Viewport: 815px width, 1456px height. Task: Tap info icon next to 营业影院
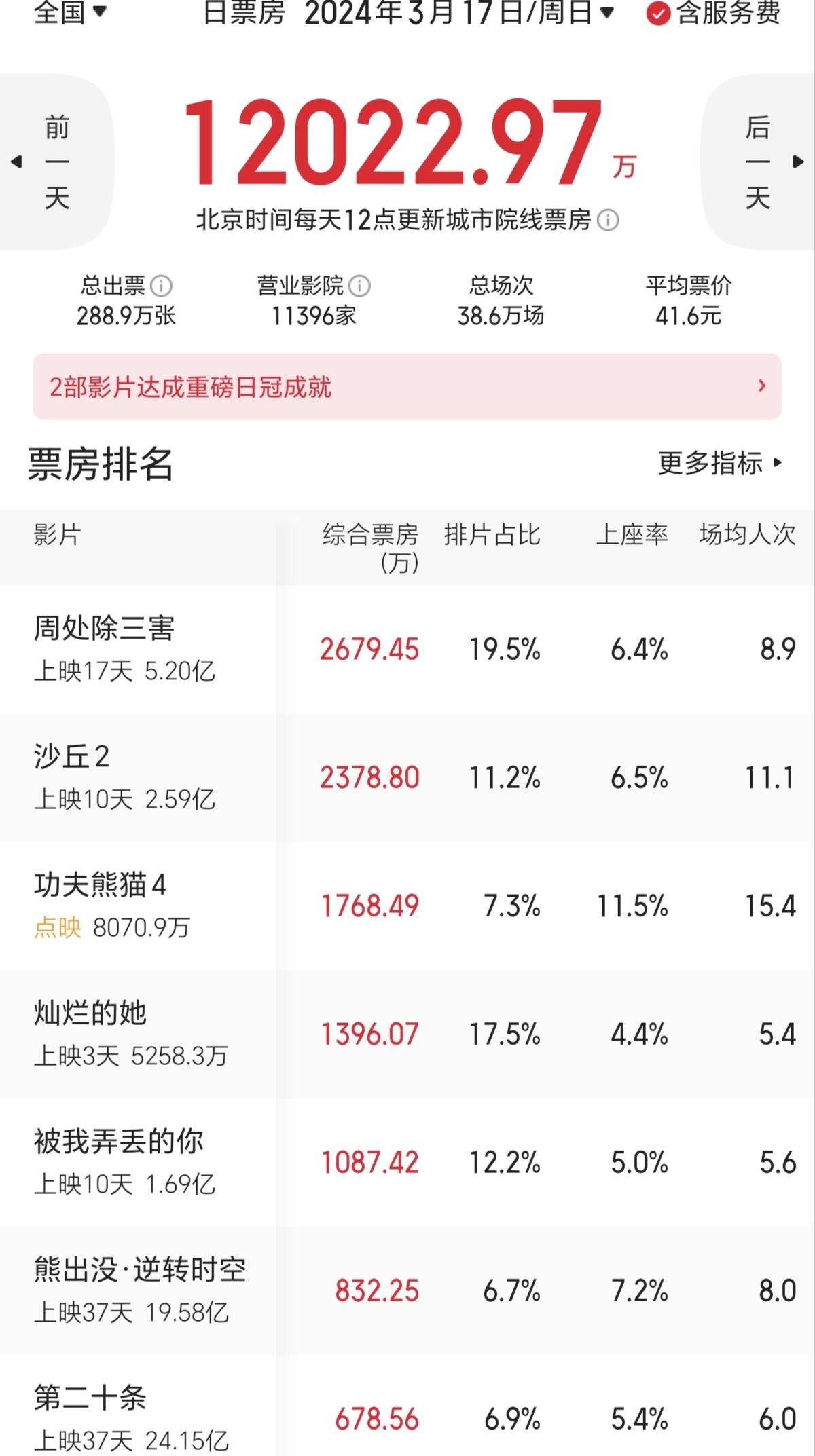(359, 286)
